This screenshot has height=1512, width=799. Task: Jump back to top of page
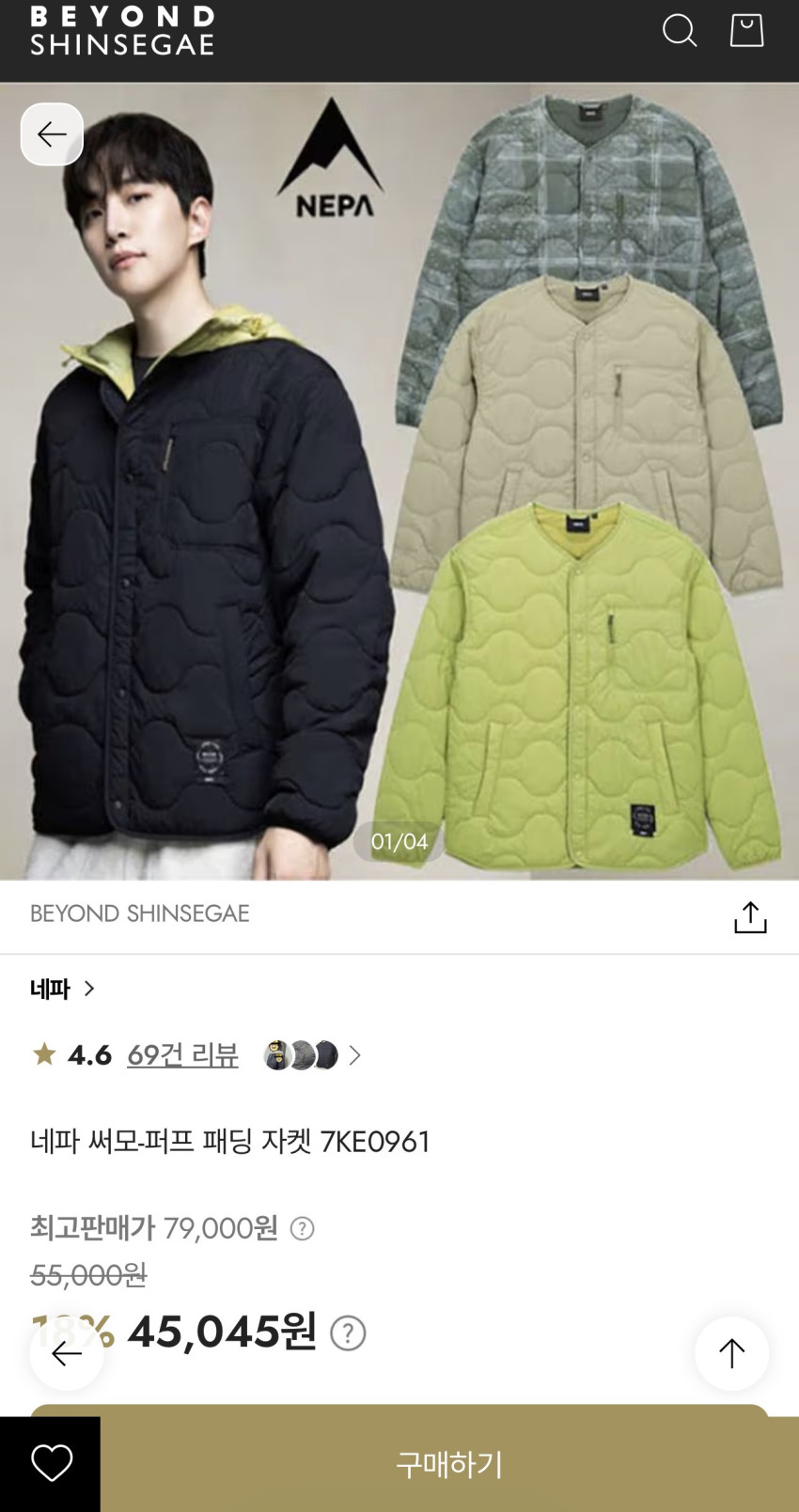click(731, 1353)
